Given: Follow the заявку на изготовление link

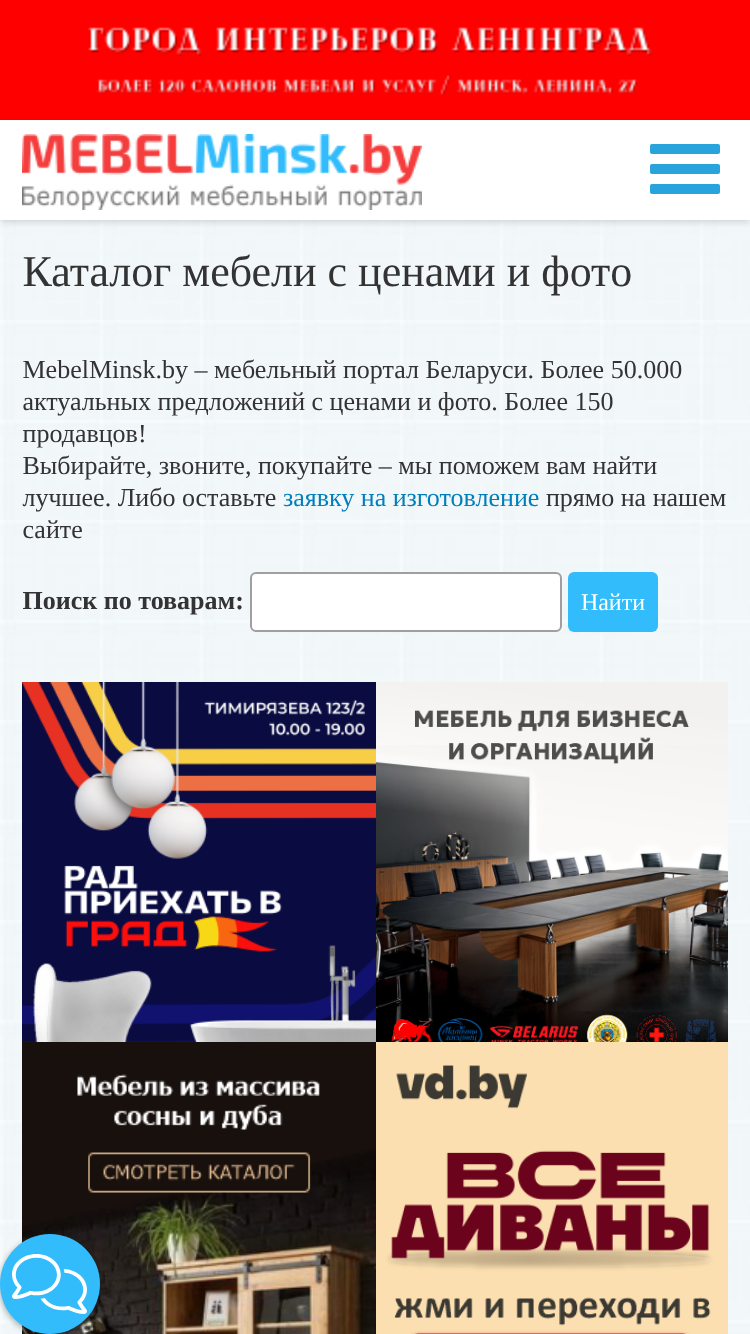Looking at the screenshot, I should coord(411,498).
